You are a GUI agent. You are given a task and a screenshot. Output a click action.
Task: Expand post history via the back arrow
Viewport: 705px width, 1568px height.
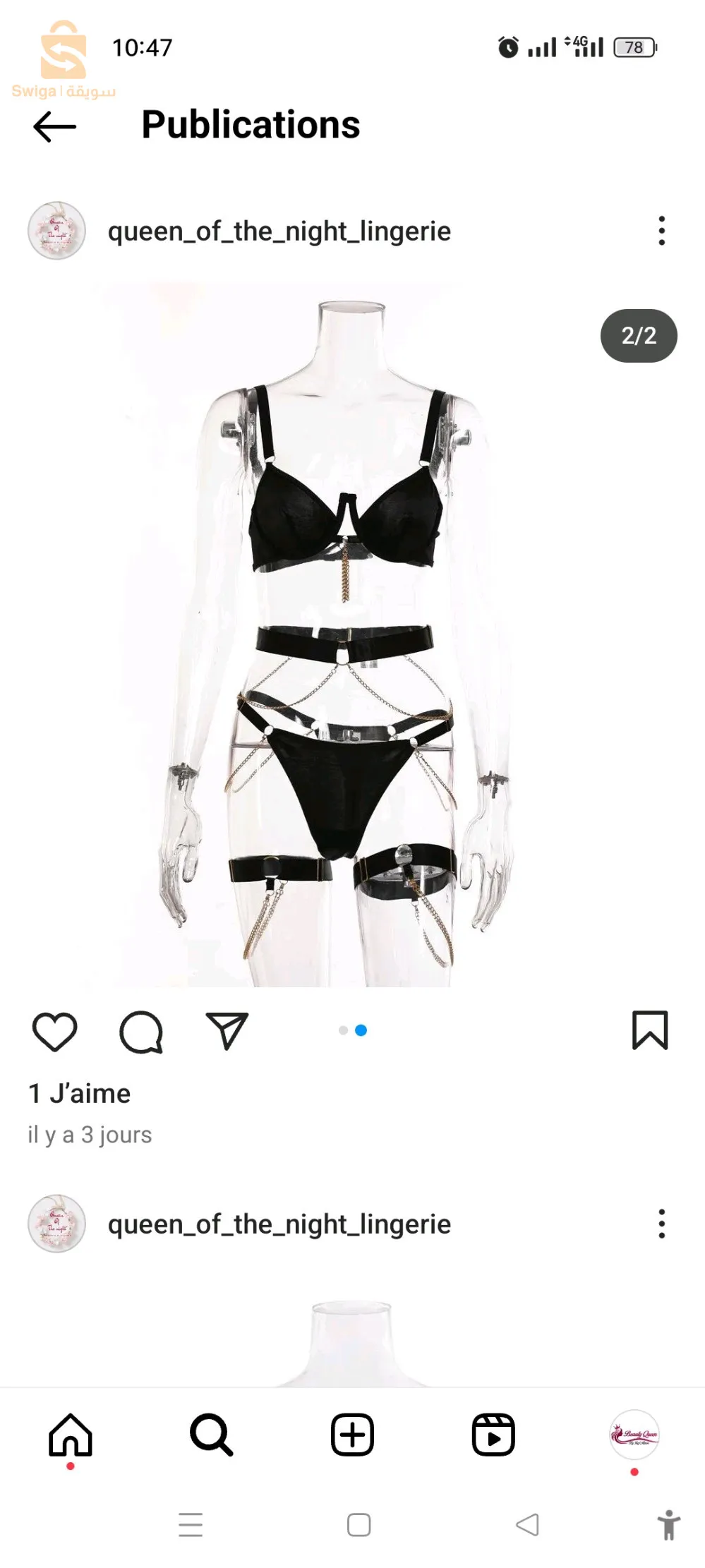[56, 126]
